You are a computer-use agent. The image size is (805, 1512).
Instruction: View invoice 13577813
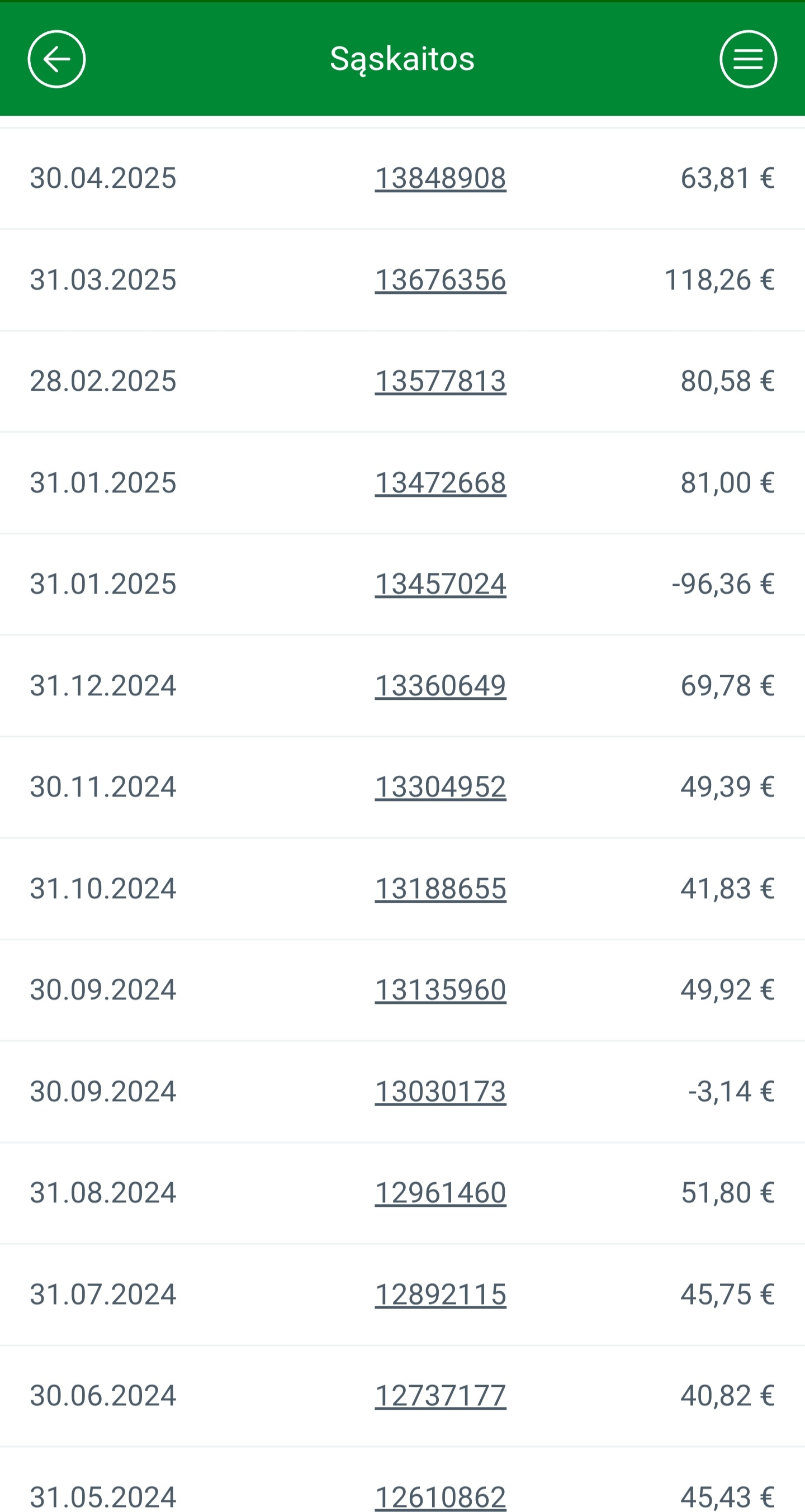(441, 381)
